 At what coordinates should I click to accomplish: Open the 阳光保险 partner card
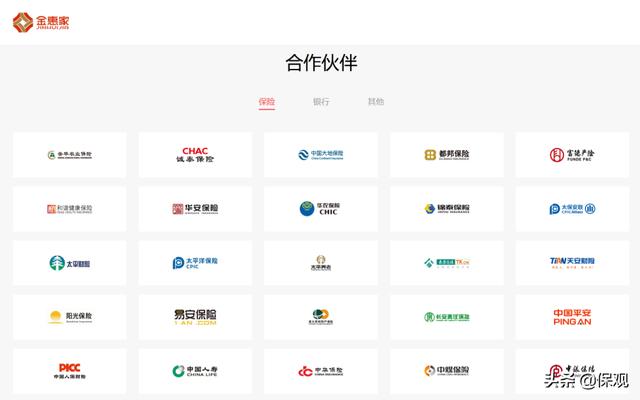[70, 317]
